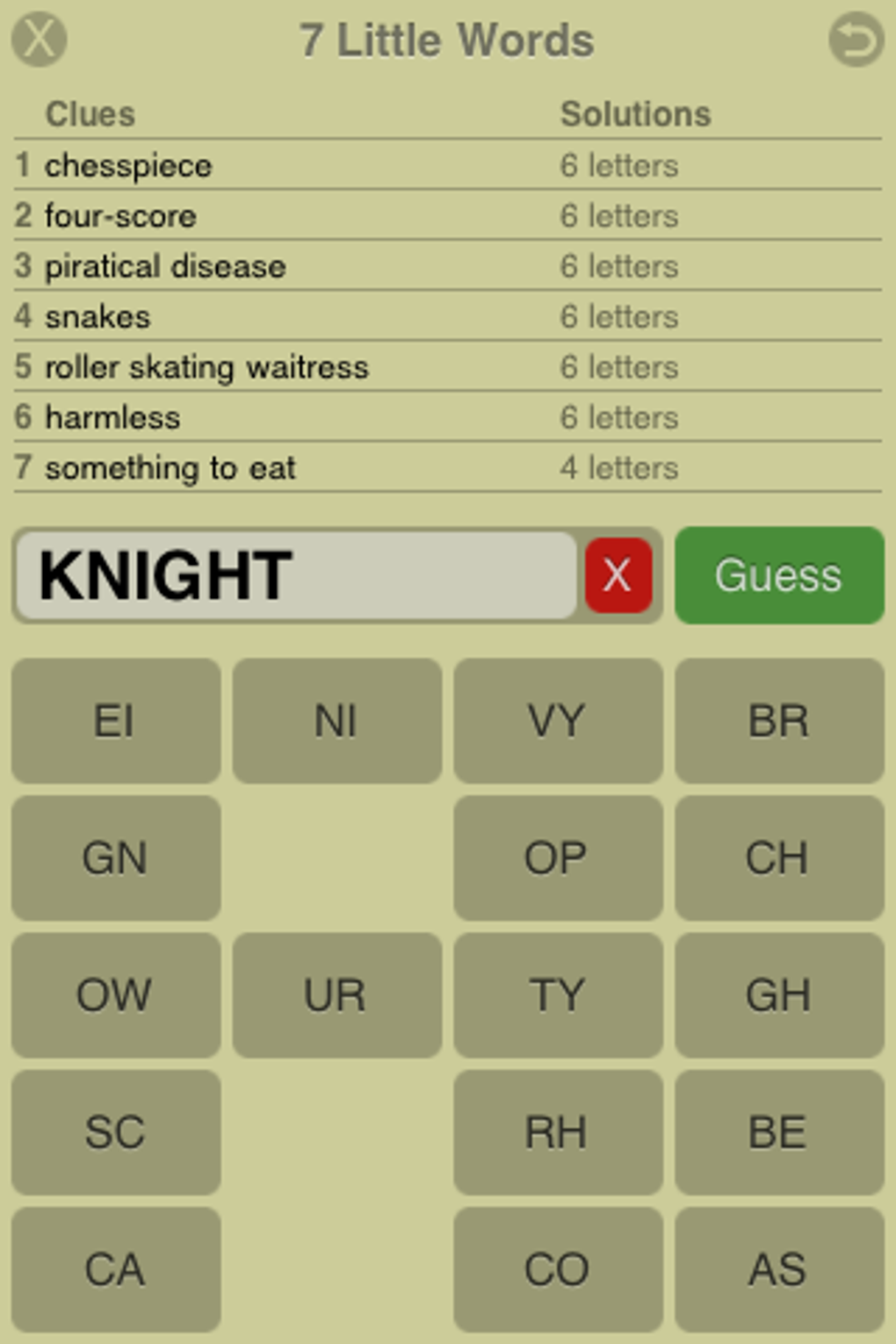Choose the BR letter tile
This screenshot has width=896, height=1344.
[779, 721]
